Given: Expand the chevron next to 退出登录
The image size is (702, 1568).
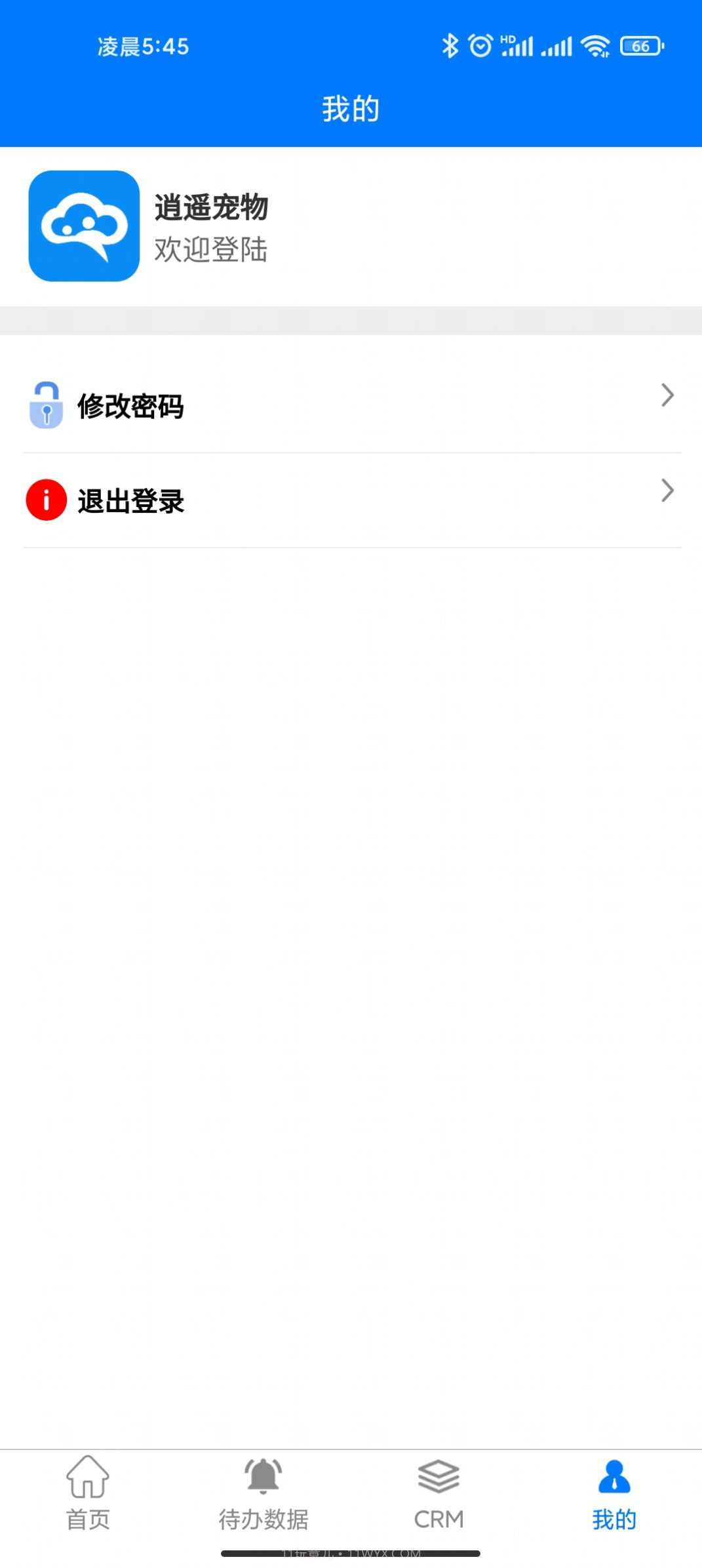Looking at the screenshot, I should point(668,490).
